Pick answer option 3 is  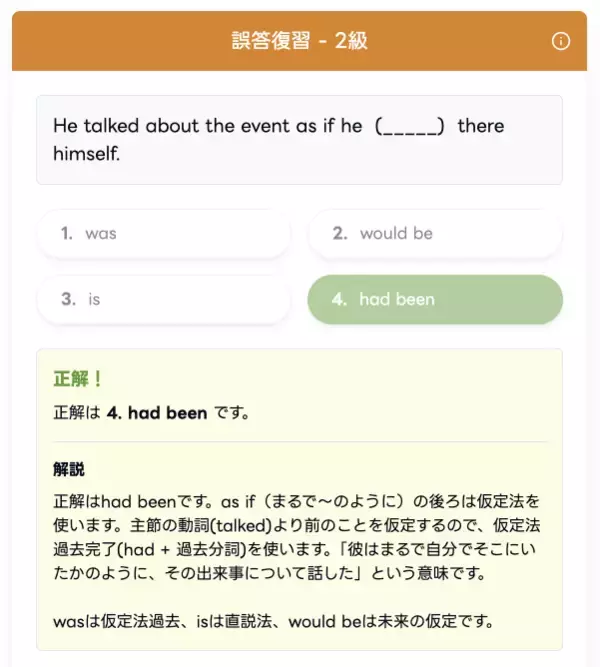click(163, 299)
